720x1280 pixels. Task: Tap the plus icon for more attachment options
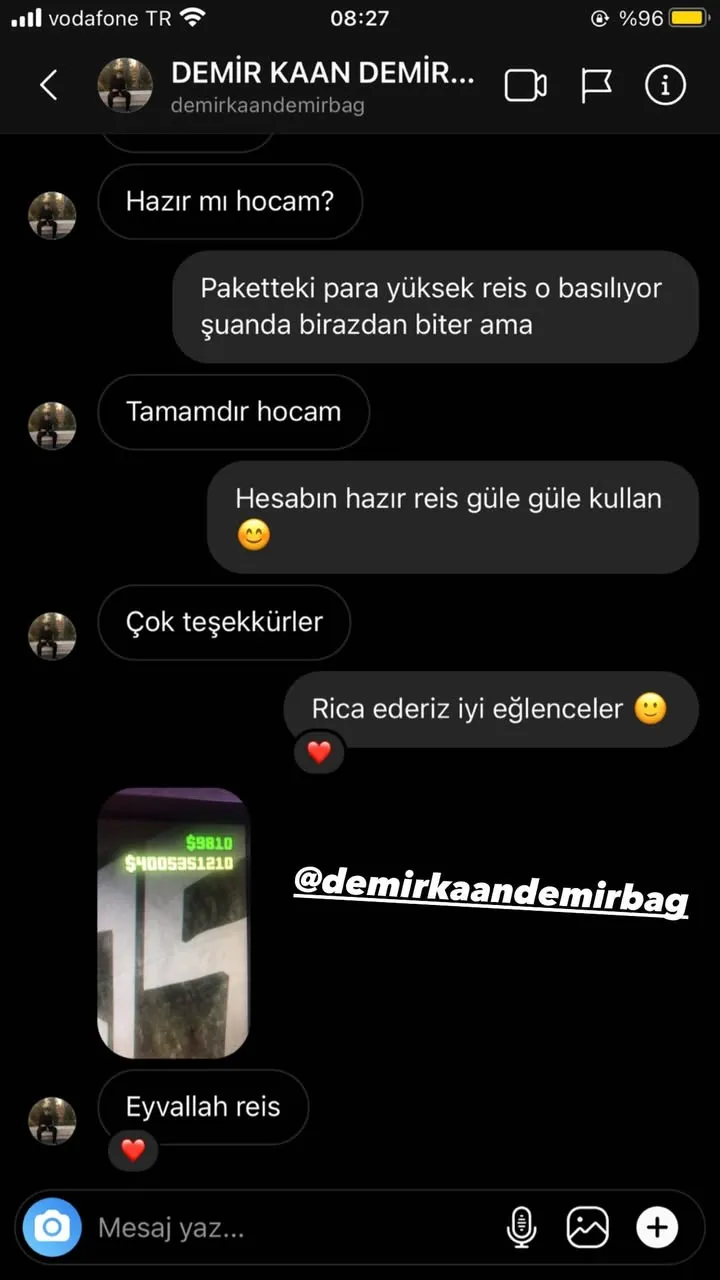click(x=657, y=1227)
